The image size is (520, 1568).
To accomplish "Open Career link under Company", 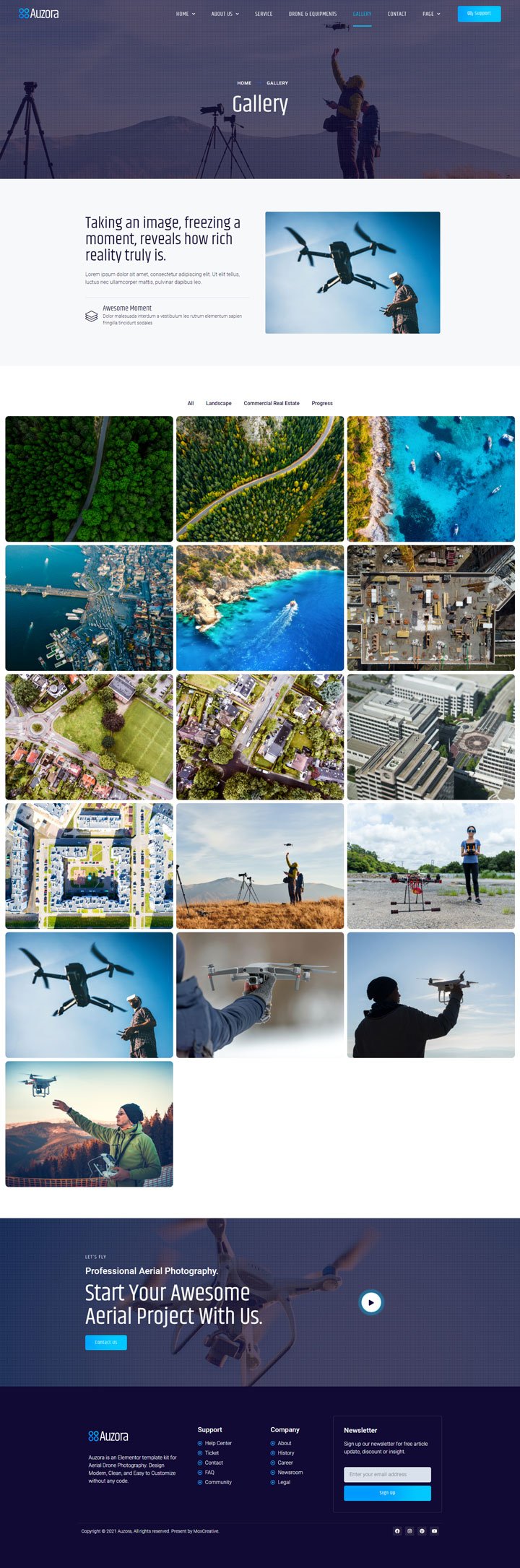I will tap(285, 1463).
